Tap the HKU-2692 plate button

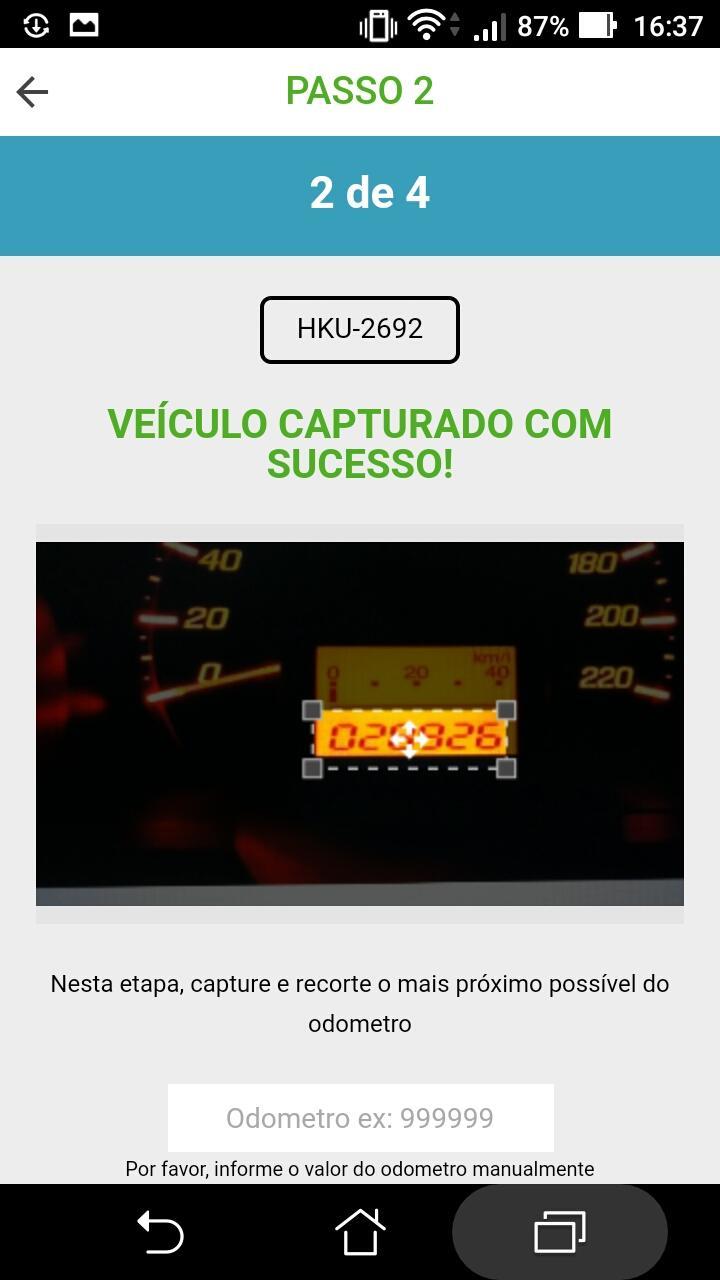click(x=360, y=329)
